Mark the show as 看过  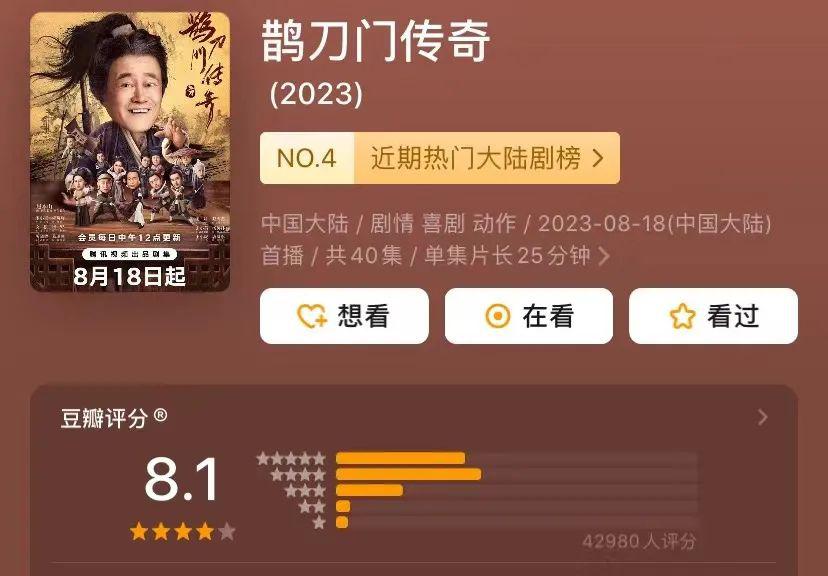713,316
